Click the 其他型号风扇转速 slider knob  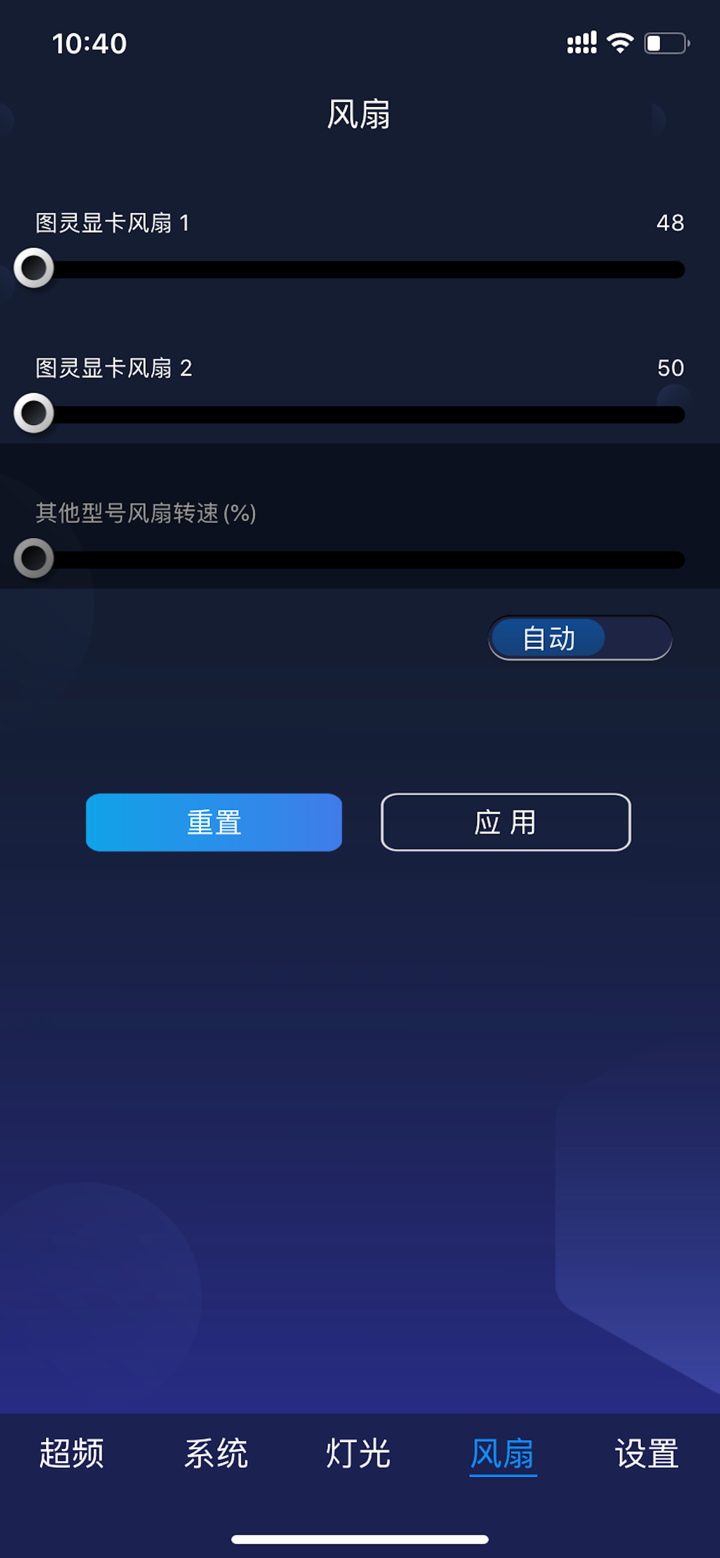coord(33,559)
